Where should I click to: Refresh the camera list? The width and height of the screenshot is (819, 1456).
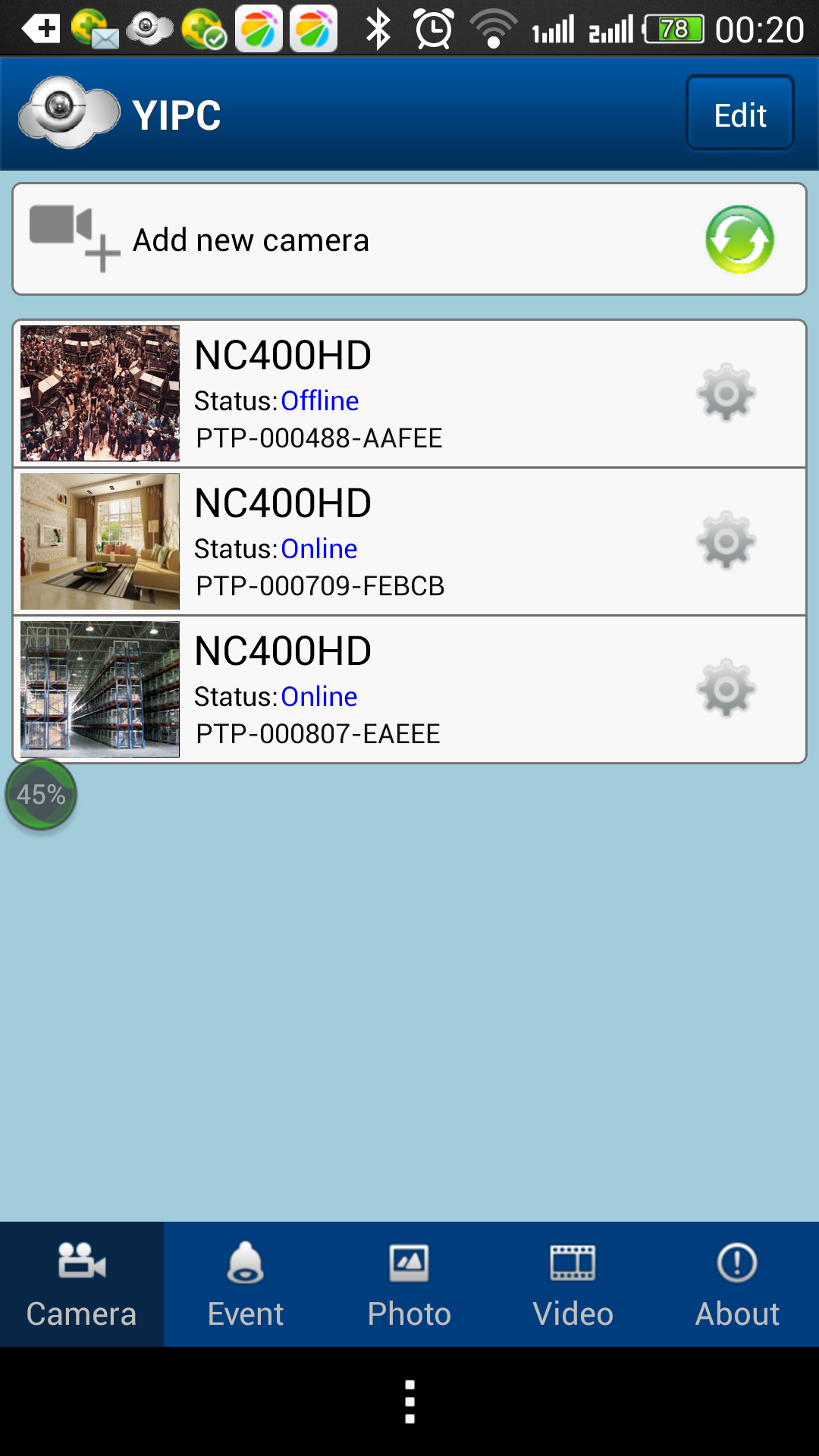coord(739,240)
